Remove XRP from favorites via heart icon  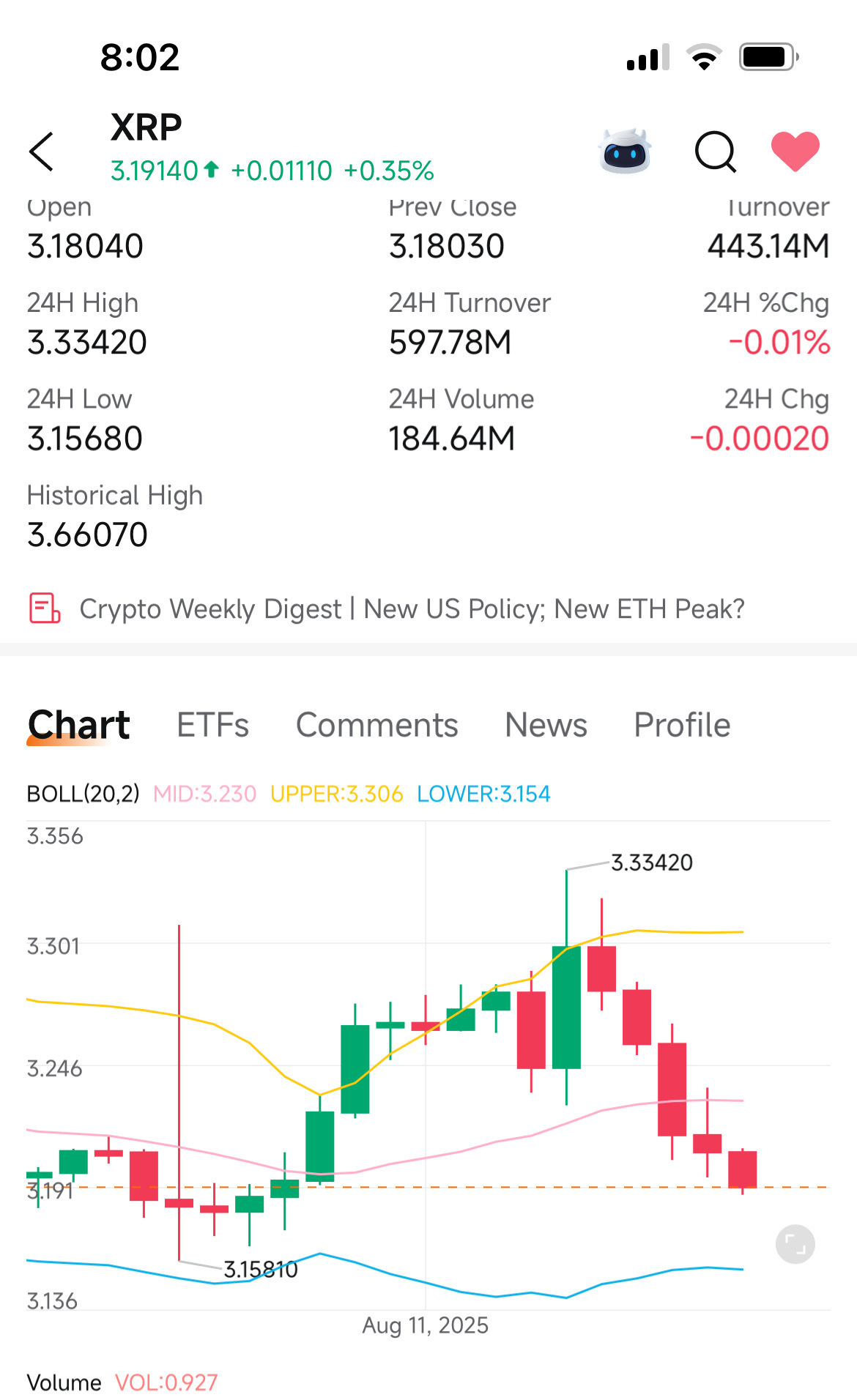pyautogui.click(x=795, y=152)
